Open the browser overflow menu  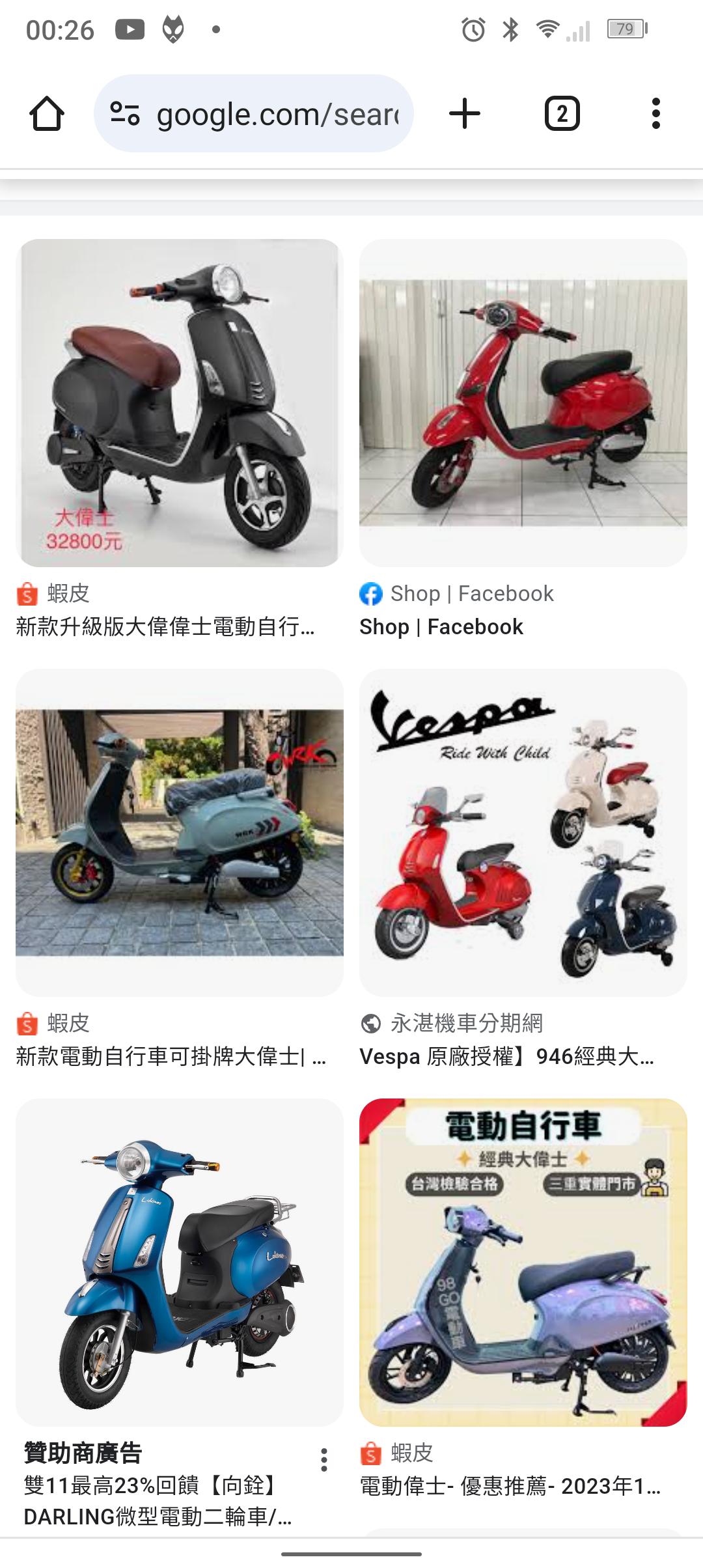[x=655, y=114]
